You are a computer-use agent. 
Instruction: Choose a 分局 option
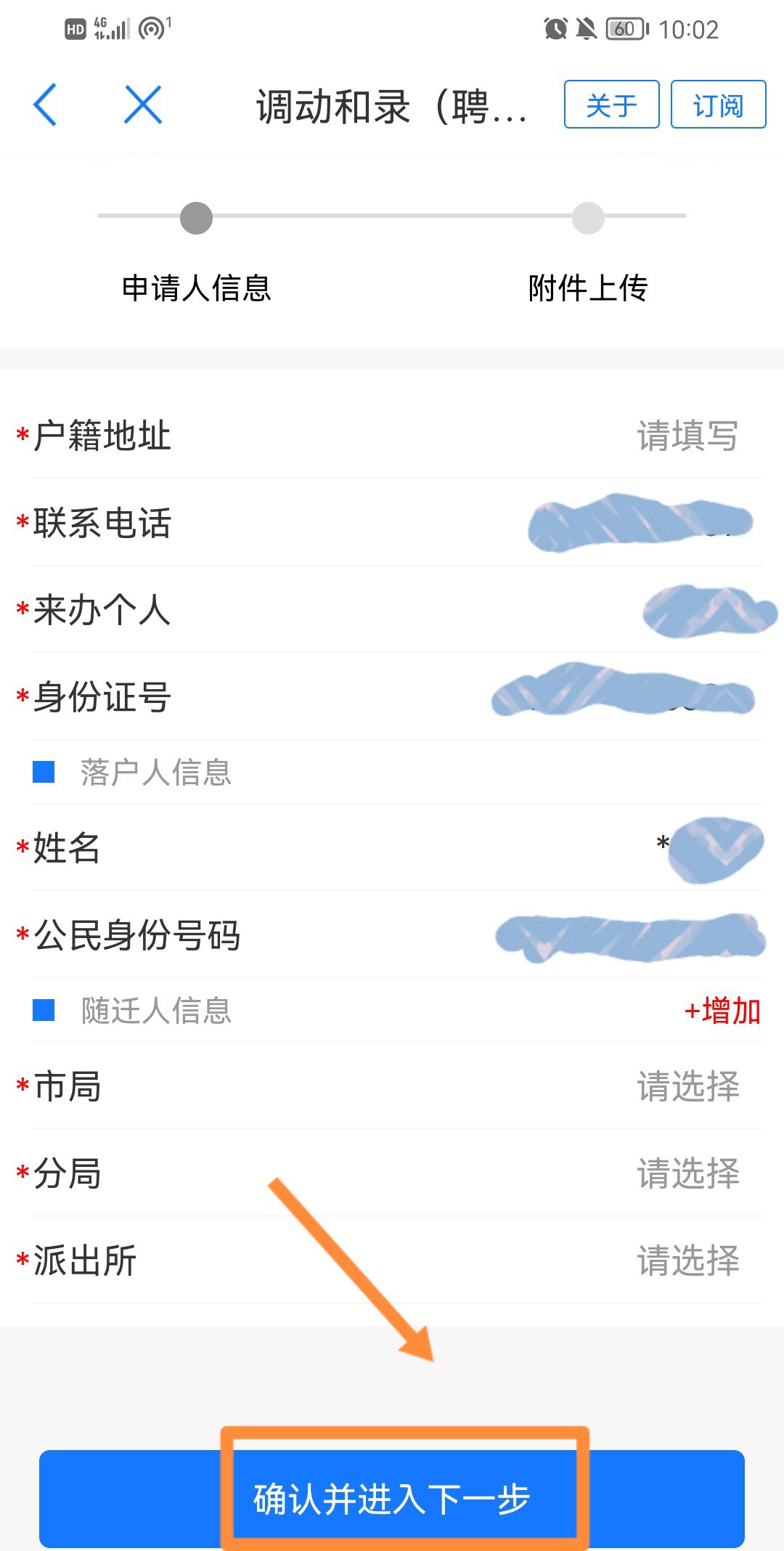(687, 1173)
